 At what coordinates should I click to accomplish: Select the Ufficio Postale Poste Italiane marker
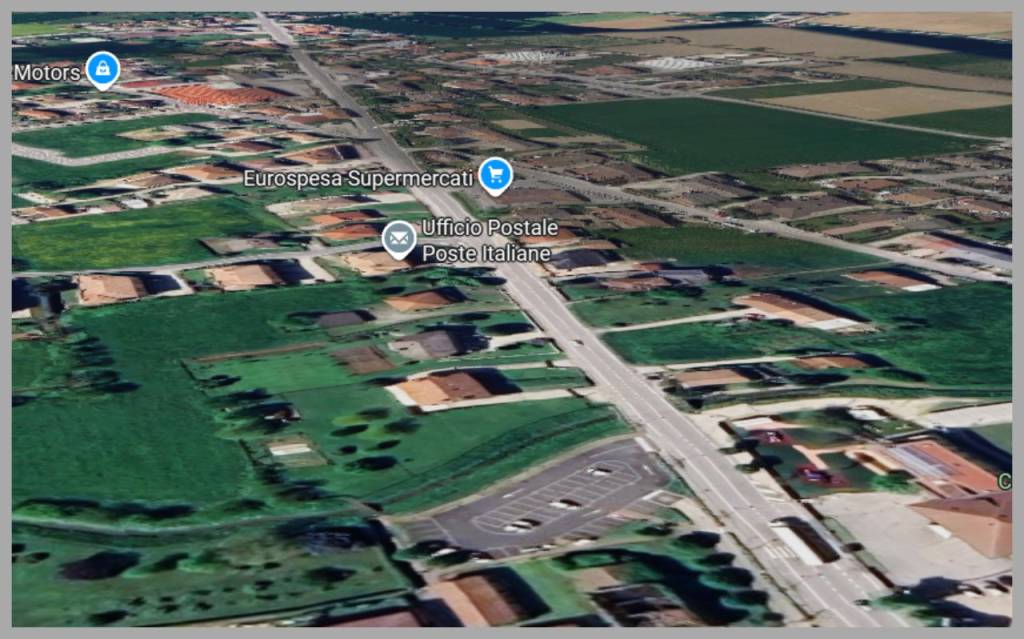(x=399, y=239)
